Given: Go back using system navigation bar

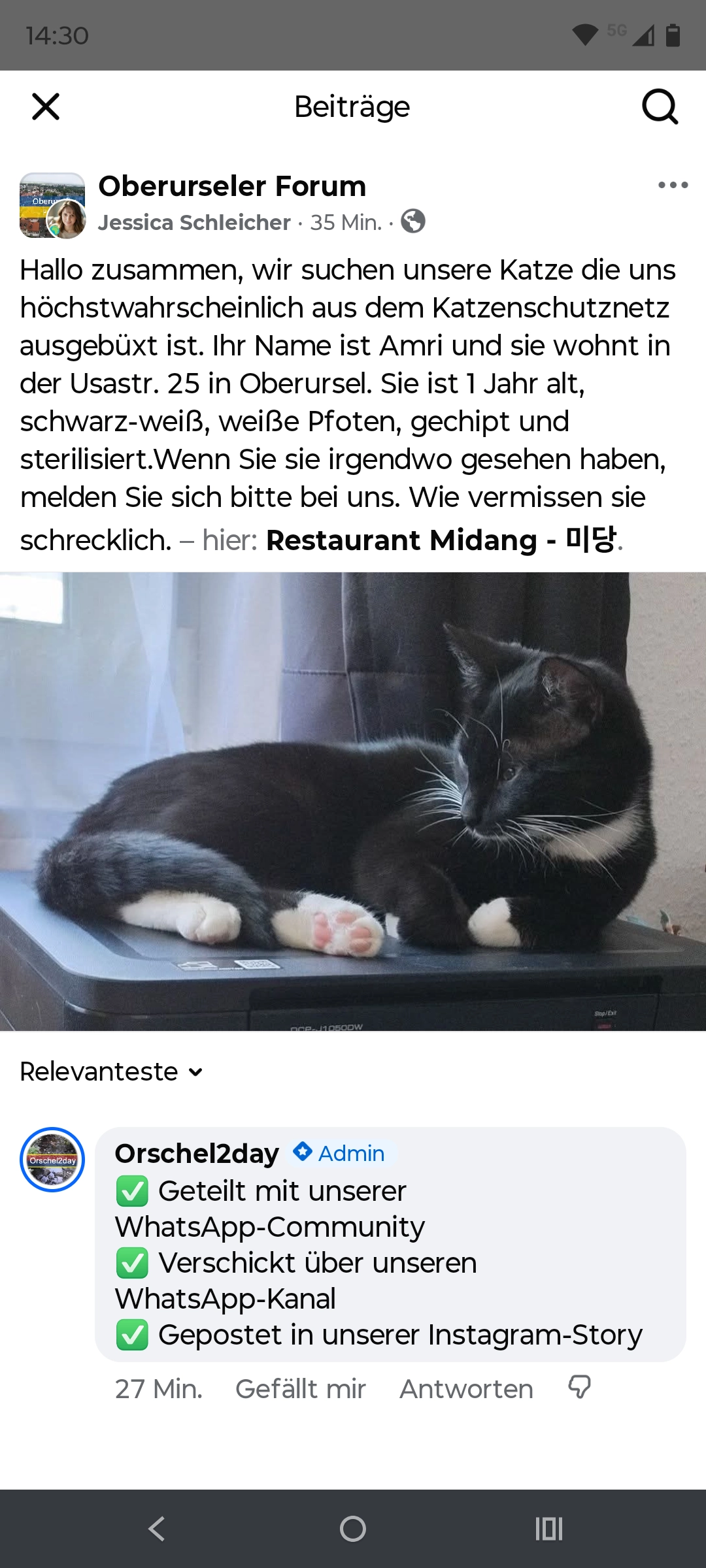Looking at the screenshot, I should tap(156, 1529).
